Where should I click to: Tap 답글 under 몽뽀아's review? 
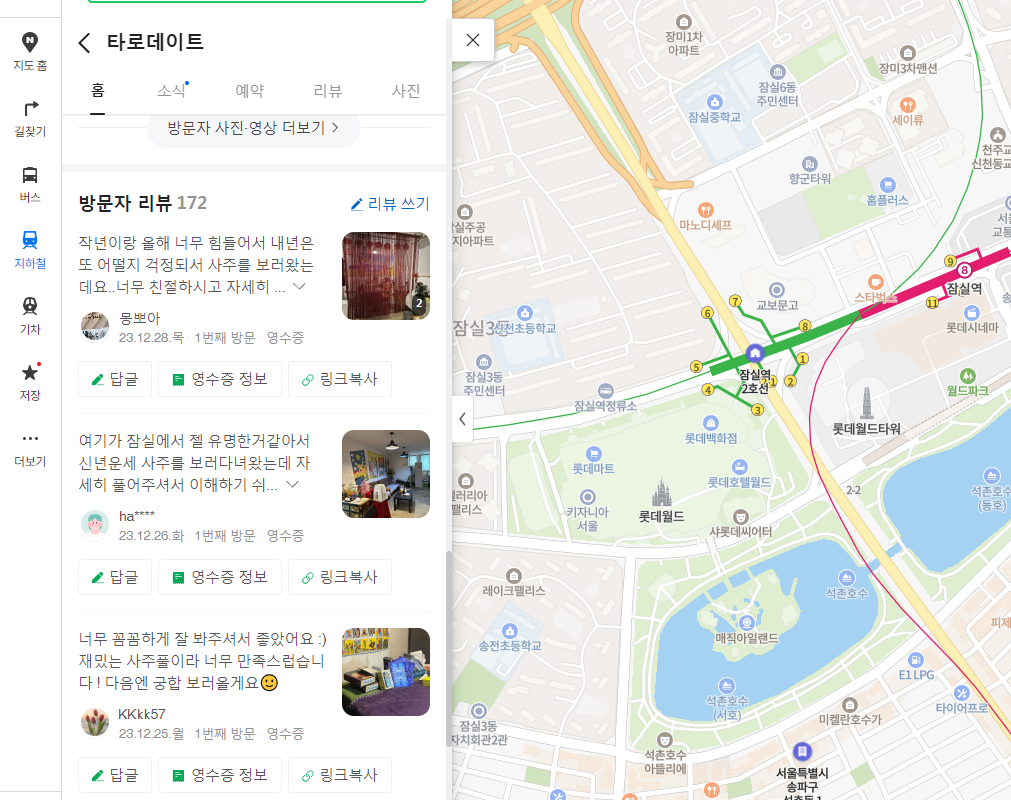click(115, 379)
